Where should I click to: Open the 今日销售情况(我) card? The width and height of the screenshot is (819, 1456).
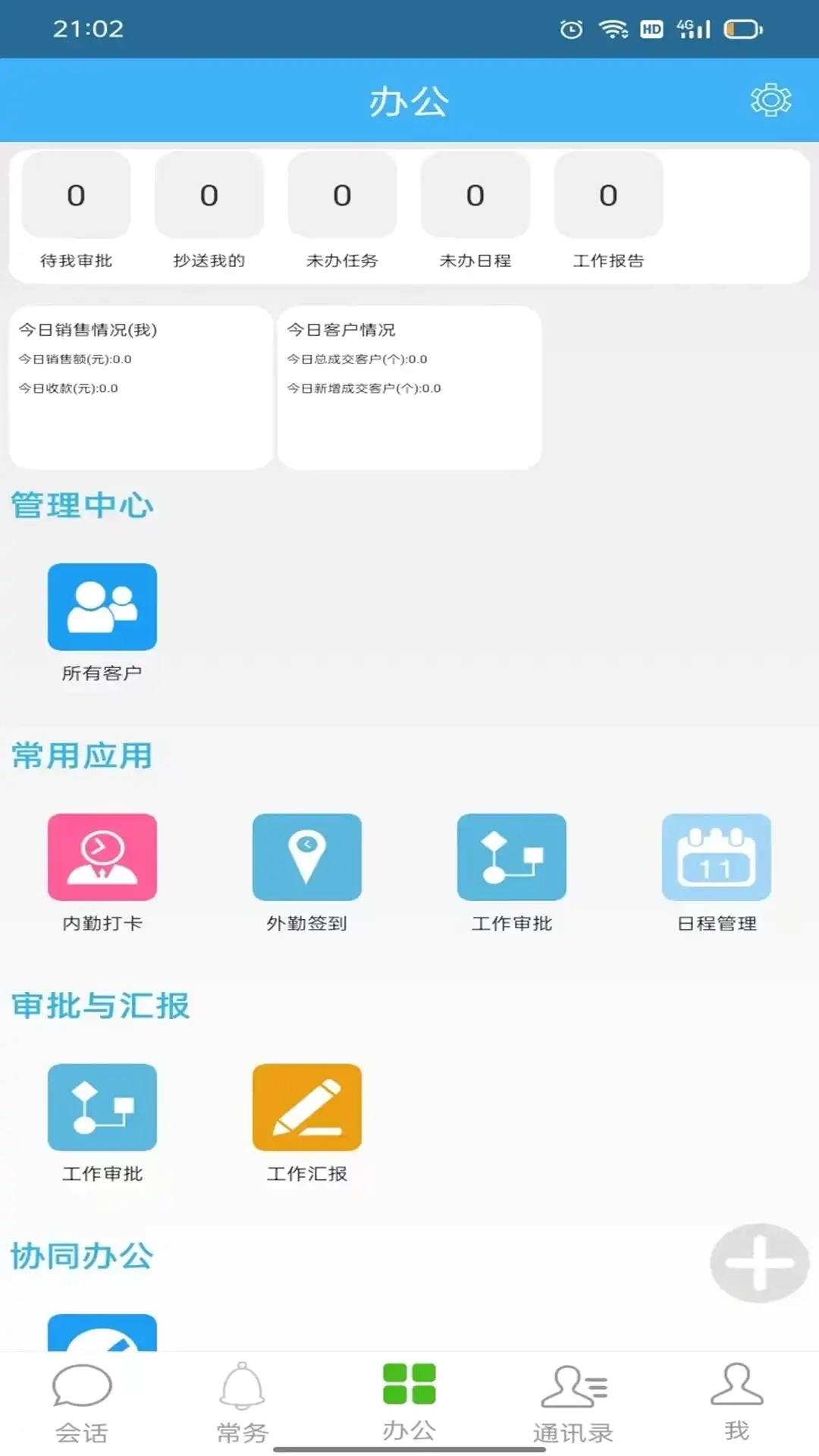(140, 387)
